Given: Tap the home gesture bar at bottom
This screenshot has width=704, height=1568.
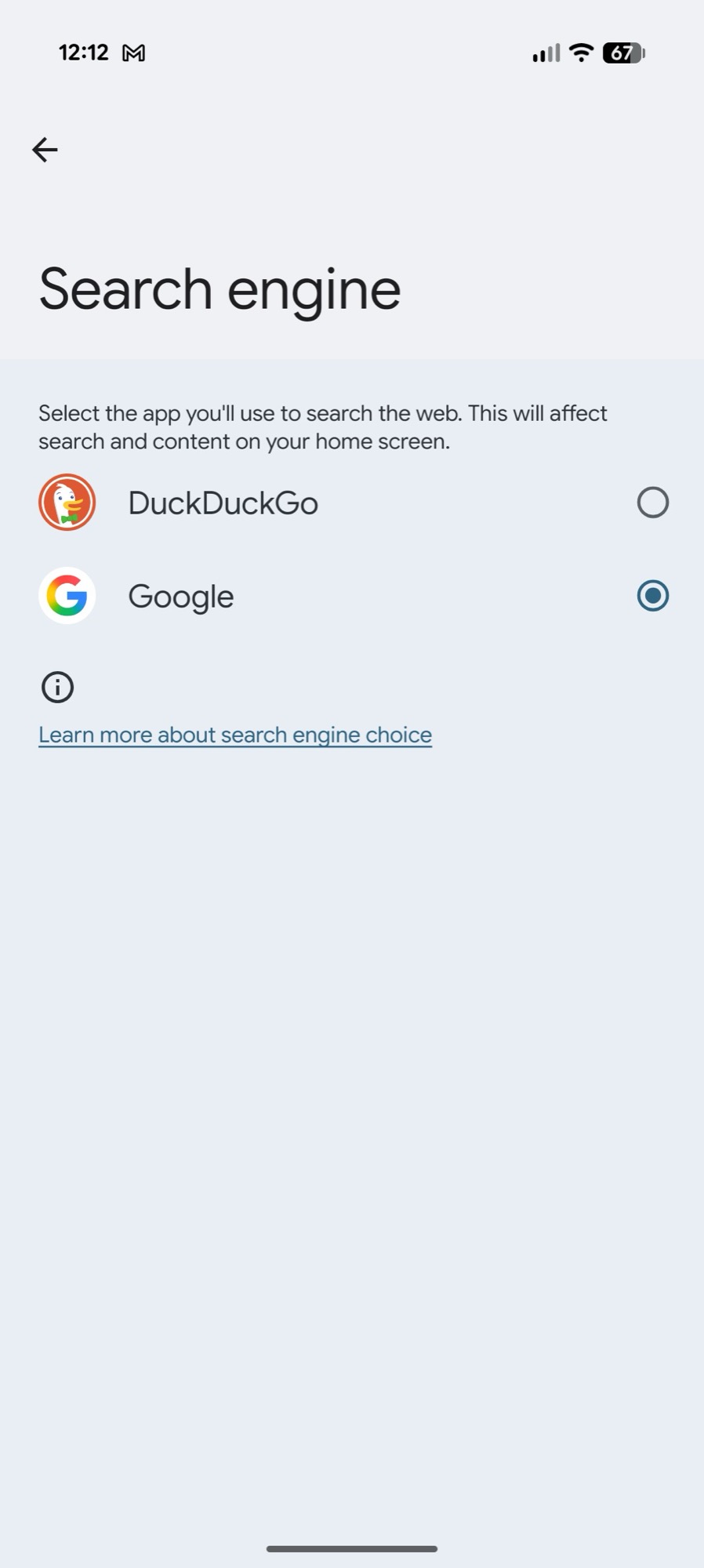Looking at the screenshot, I should (x=352, y=1548).
